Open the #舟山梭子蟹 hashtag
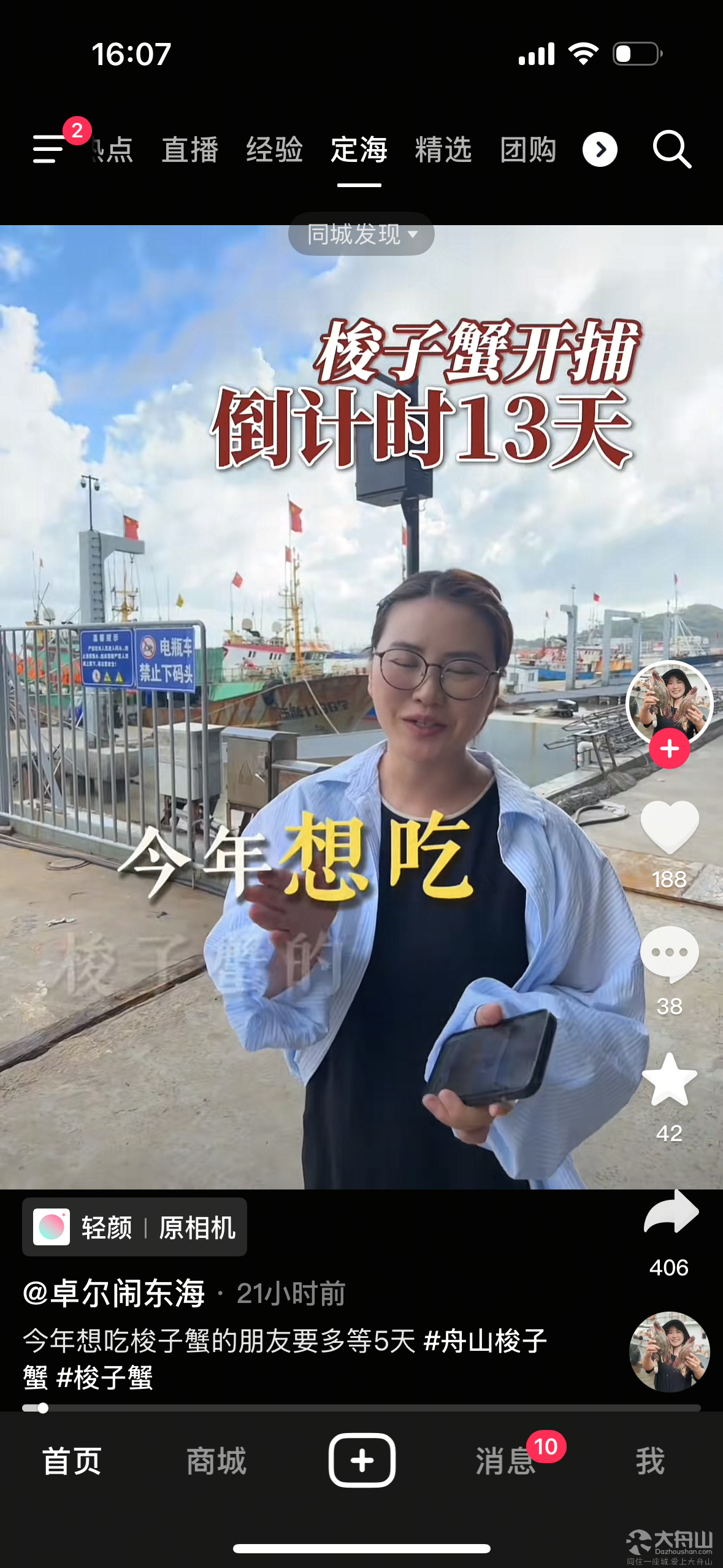Viewport: 723px width, 1568px height. pos(485,1341)
